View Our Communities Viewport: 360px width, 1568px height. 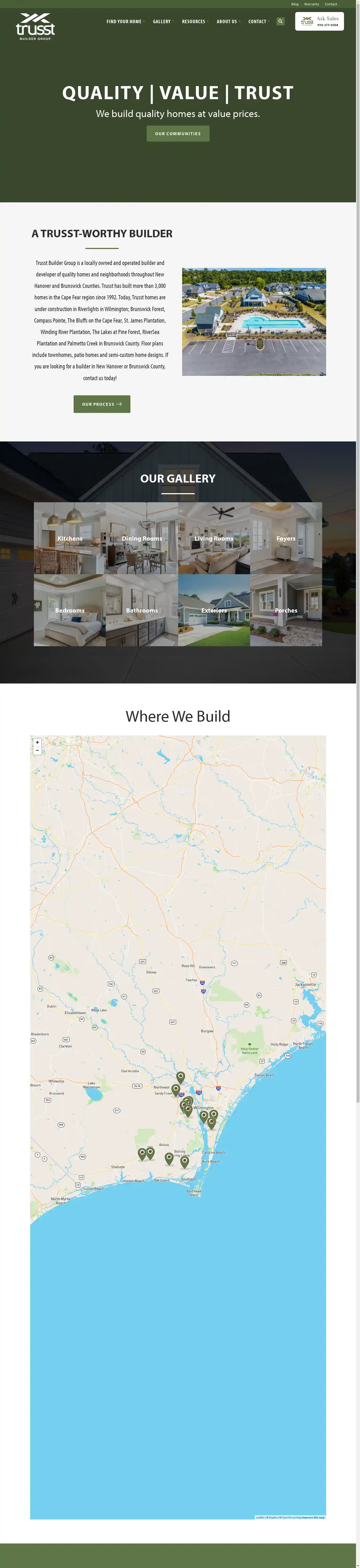coord(178,133)
